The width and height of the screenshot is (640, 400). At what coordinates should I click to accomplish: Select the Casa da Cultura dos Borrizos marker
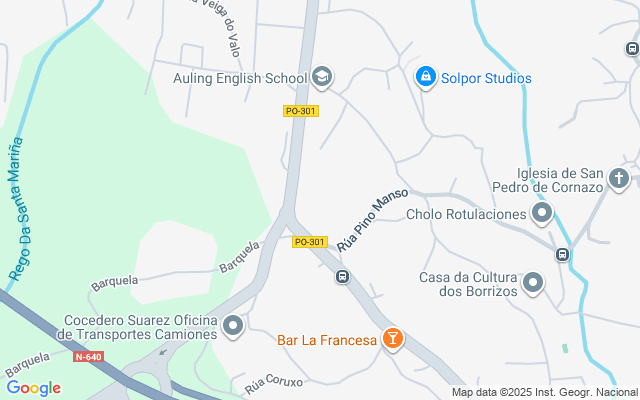[533, 283]
